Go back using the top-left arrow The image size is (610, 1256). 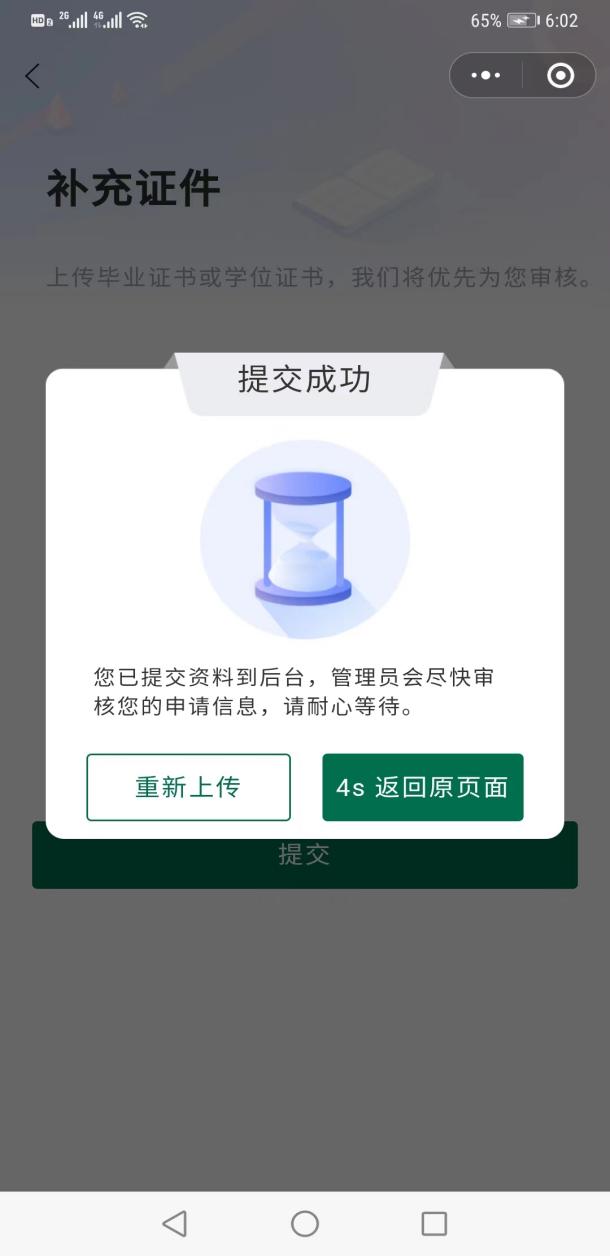(33, 76)
